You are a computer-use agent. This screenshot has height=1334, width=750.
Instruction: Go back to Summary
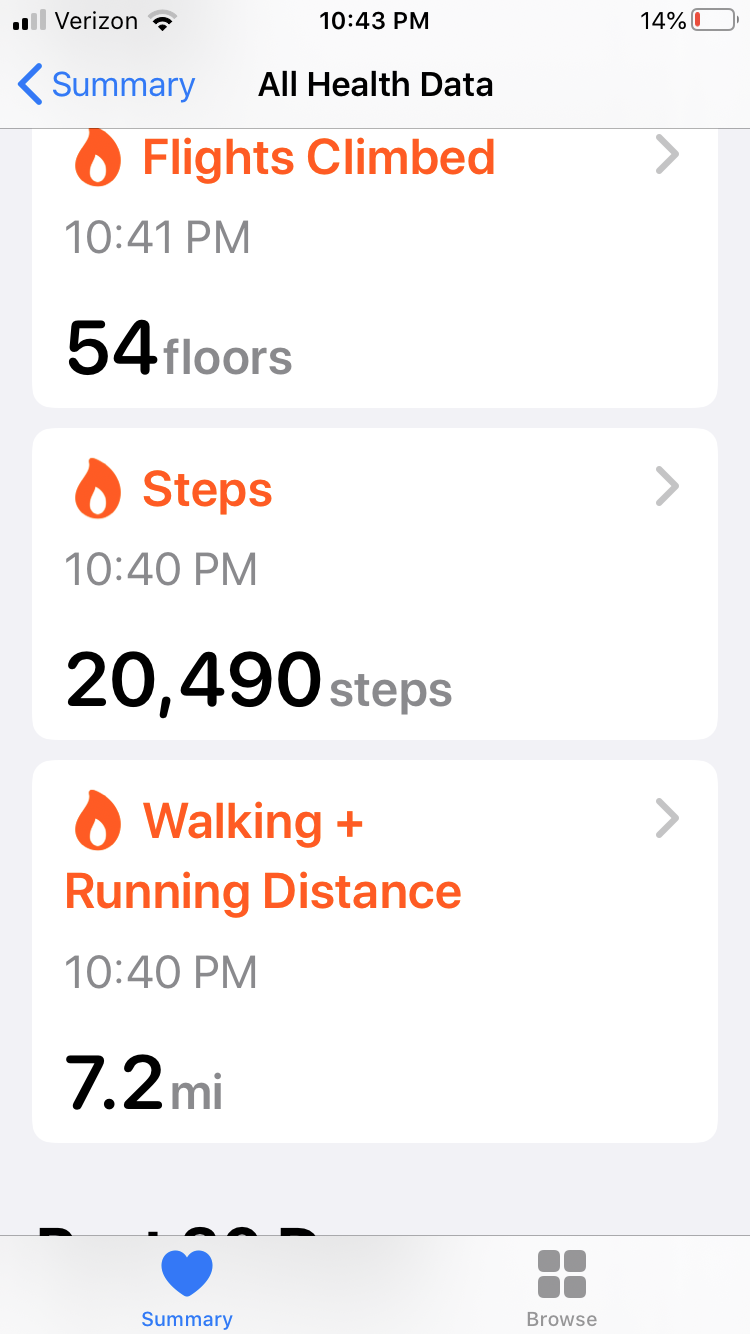coord(106,85)
